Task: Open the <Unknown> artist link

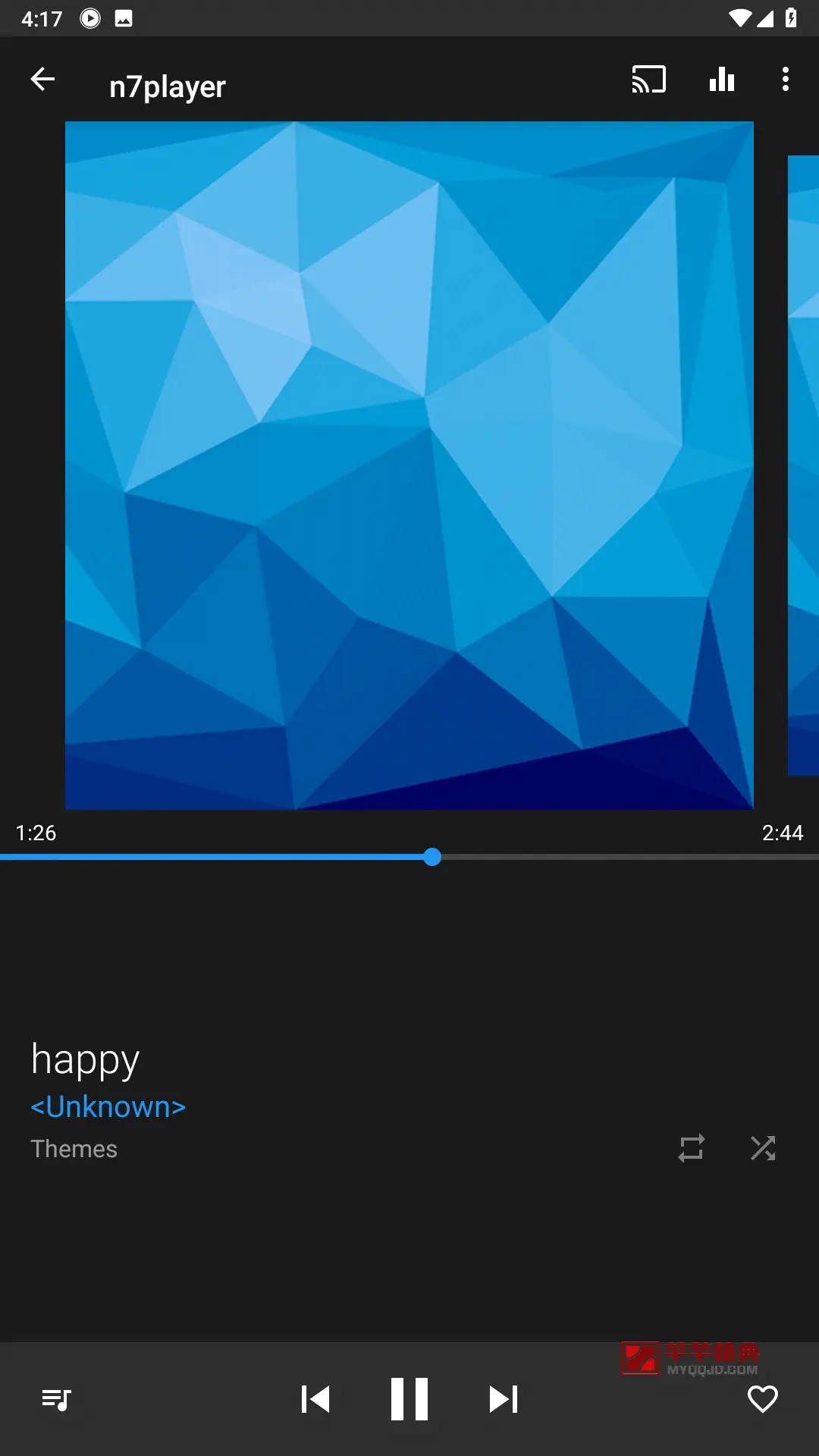Action: pos(108,1107)
